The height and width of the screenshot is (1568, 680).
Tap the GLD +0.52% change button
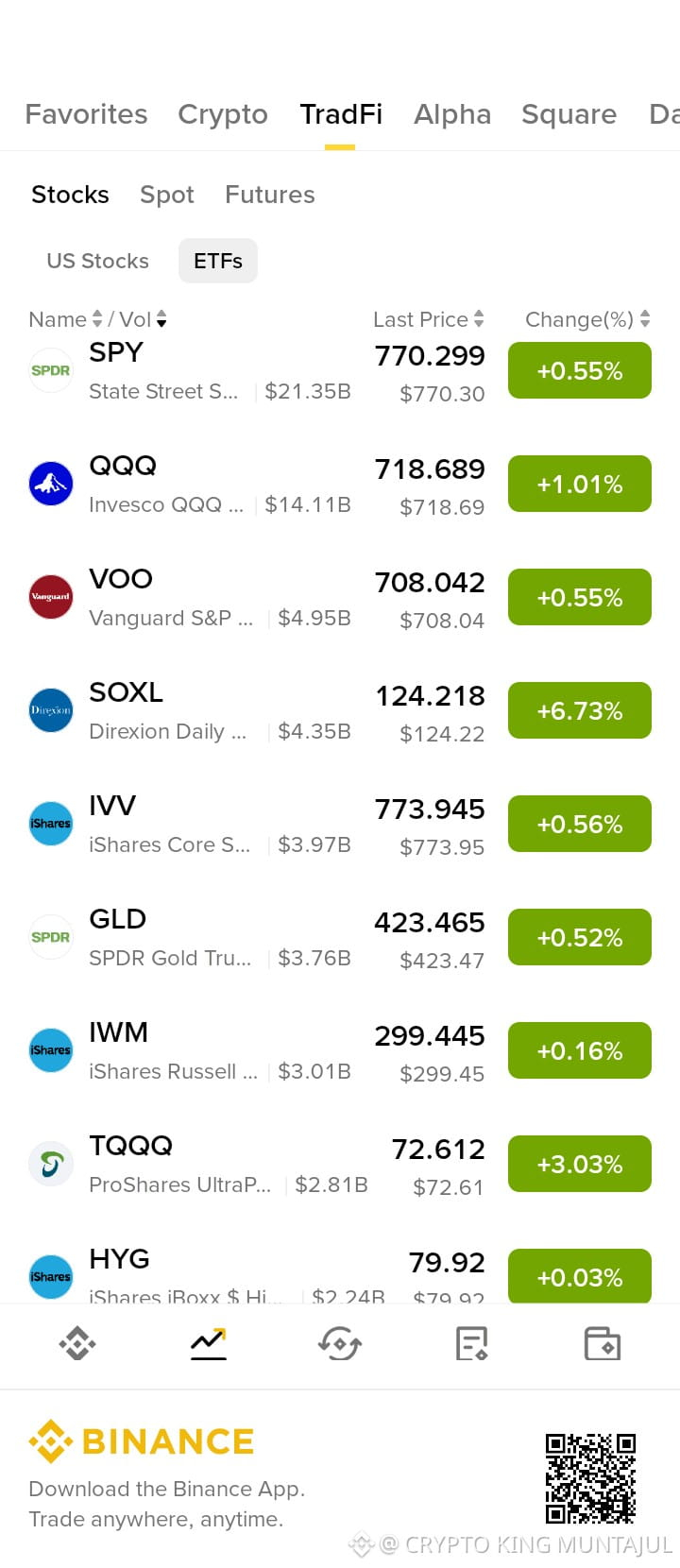coord(580,937)
